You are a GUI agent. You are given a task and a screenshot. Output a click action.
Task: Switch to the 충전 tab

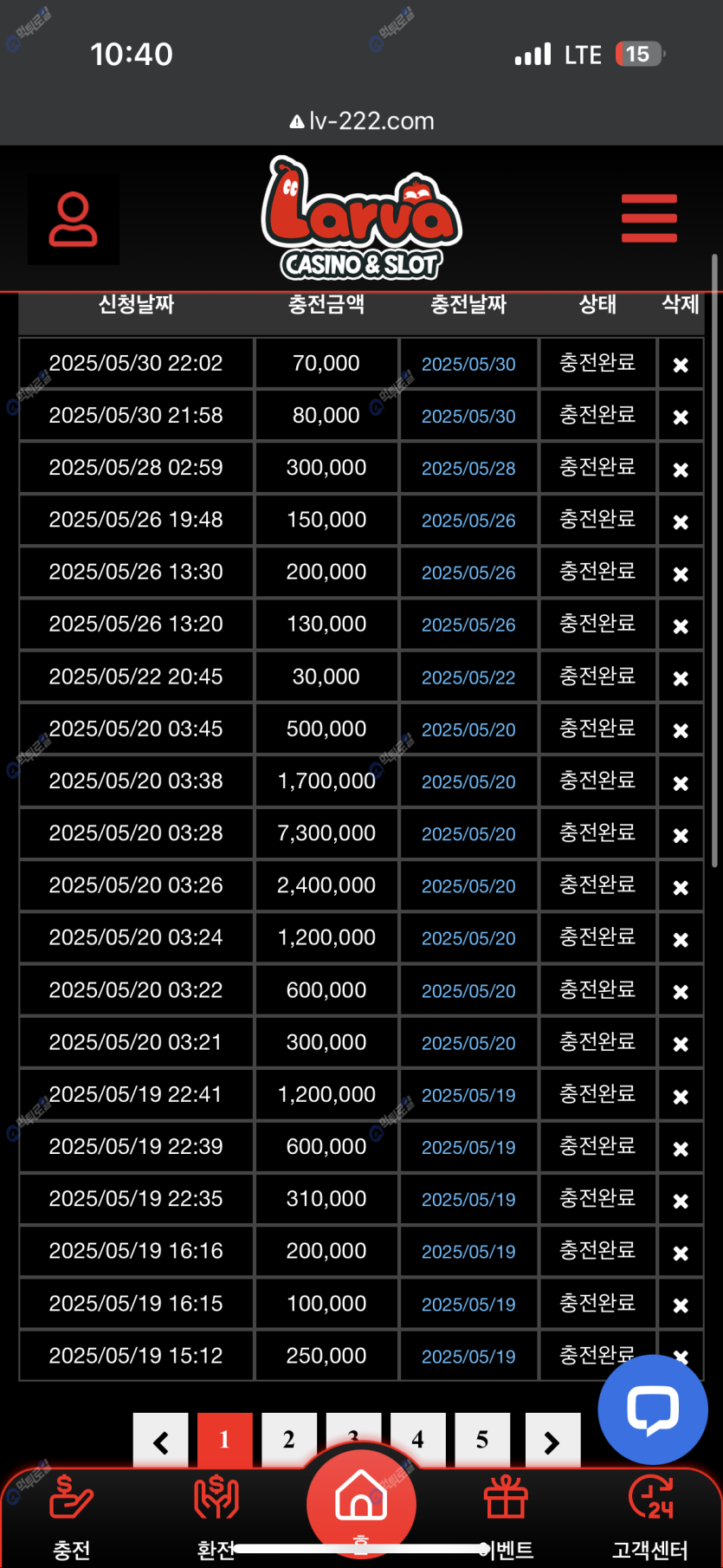[71, 1516]
